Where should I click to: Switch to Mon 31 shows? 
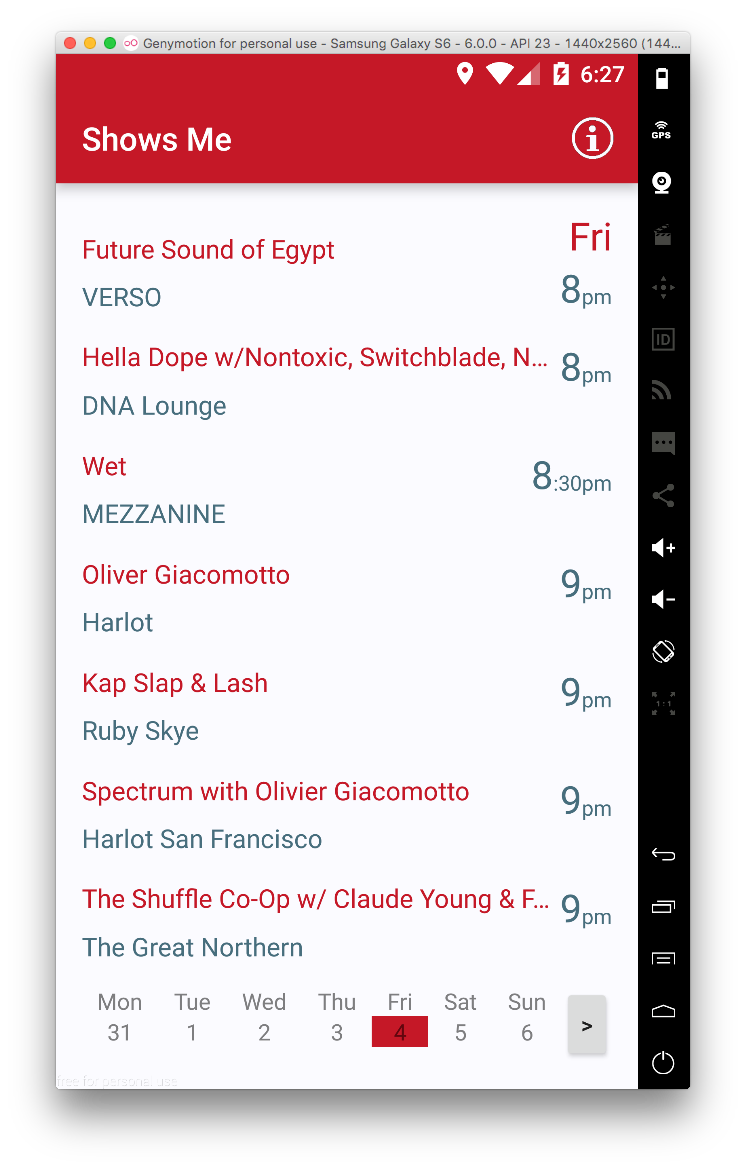coord(119,1017)
